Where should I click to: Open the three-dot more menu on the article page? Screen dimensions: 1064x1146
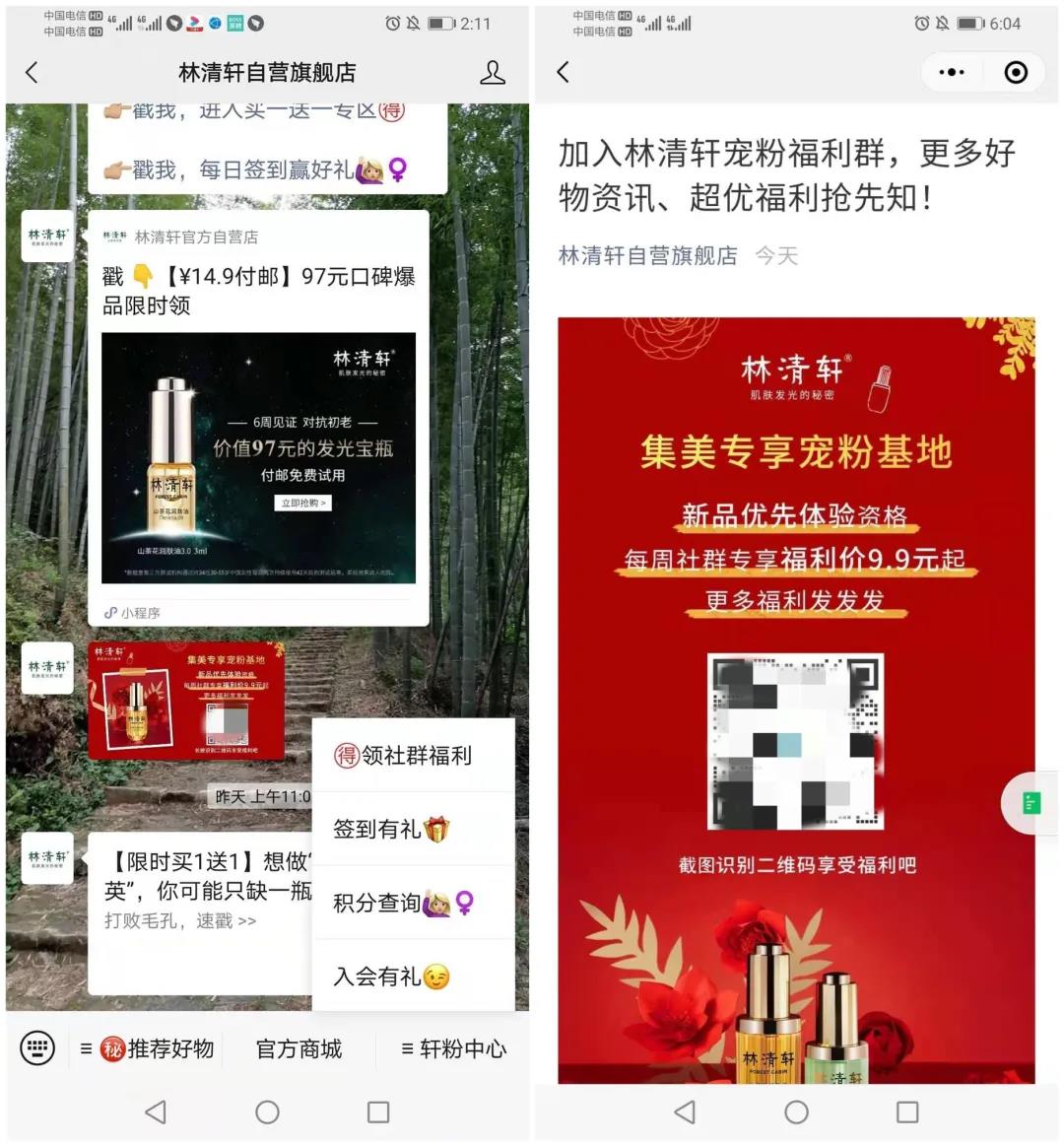[951, 72]
